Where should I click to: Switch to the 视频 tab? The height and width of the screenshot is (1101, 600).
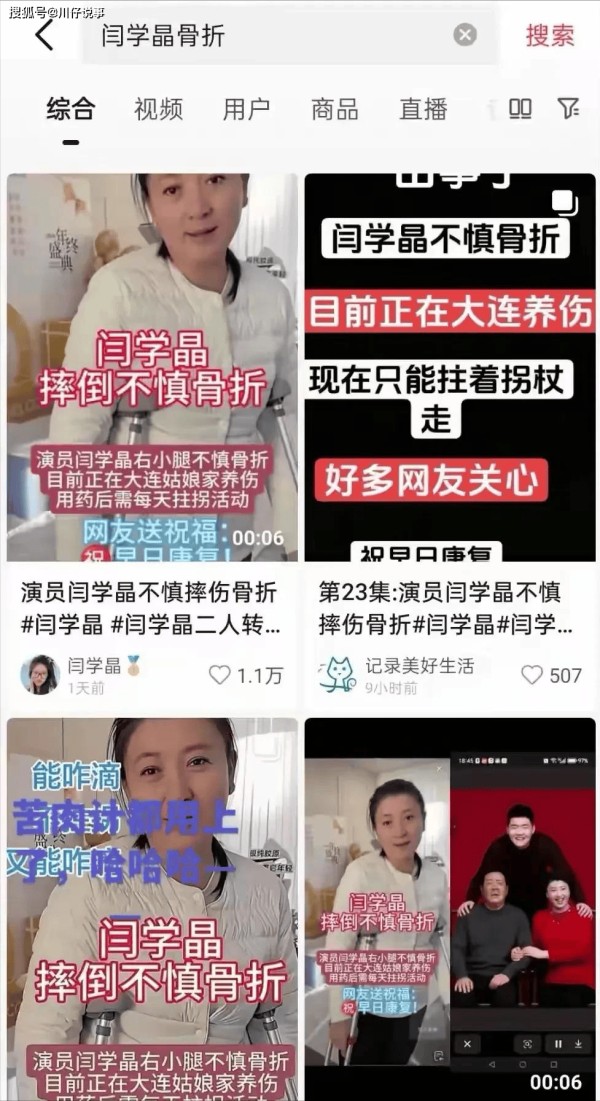click(158, 109)
